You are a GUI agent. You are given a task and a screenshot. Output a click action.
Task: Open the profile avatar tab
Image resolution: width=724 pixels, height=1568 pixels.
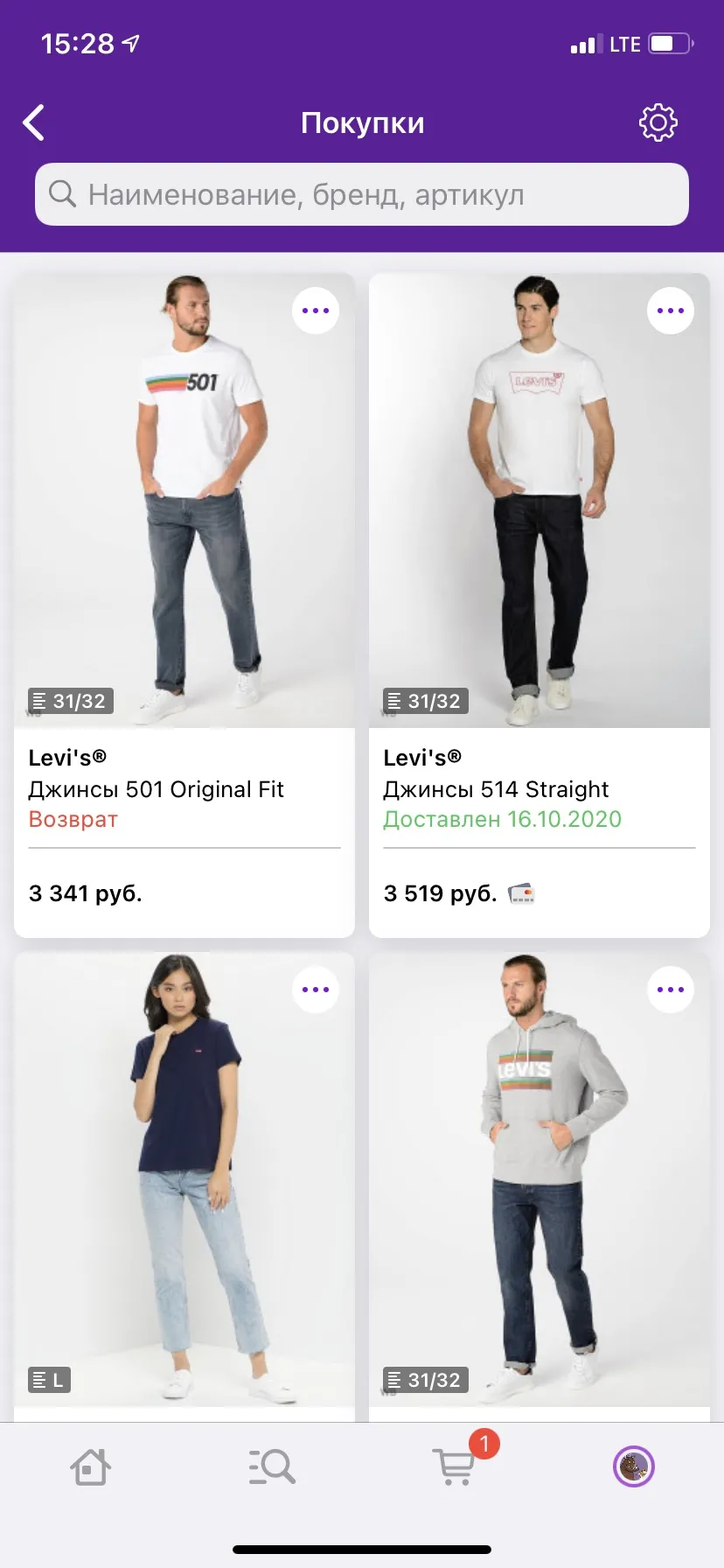coord(634,1466)
